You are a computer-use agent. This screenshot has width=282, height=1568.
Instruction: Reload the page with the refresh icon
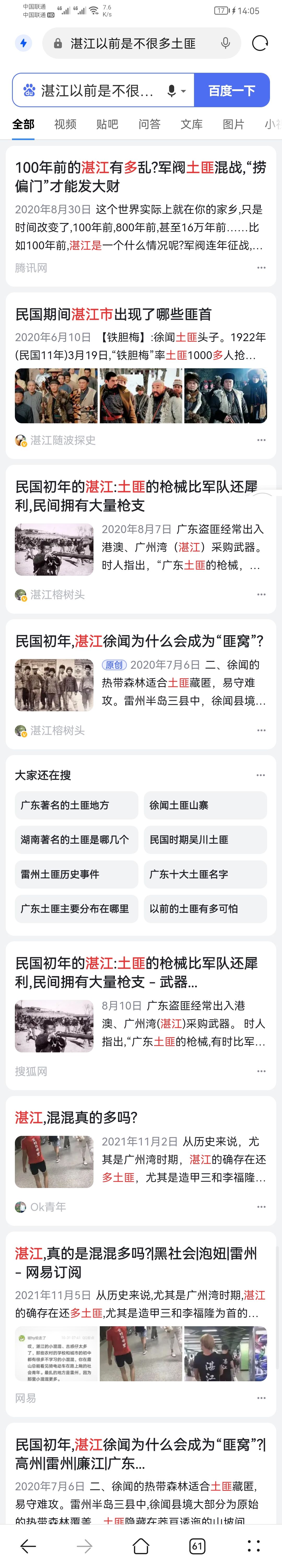click(x=260, y=43)
